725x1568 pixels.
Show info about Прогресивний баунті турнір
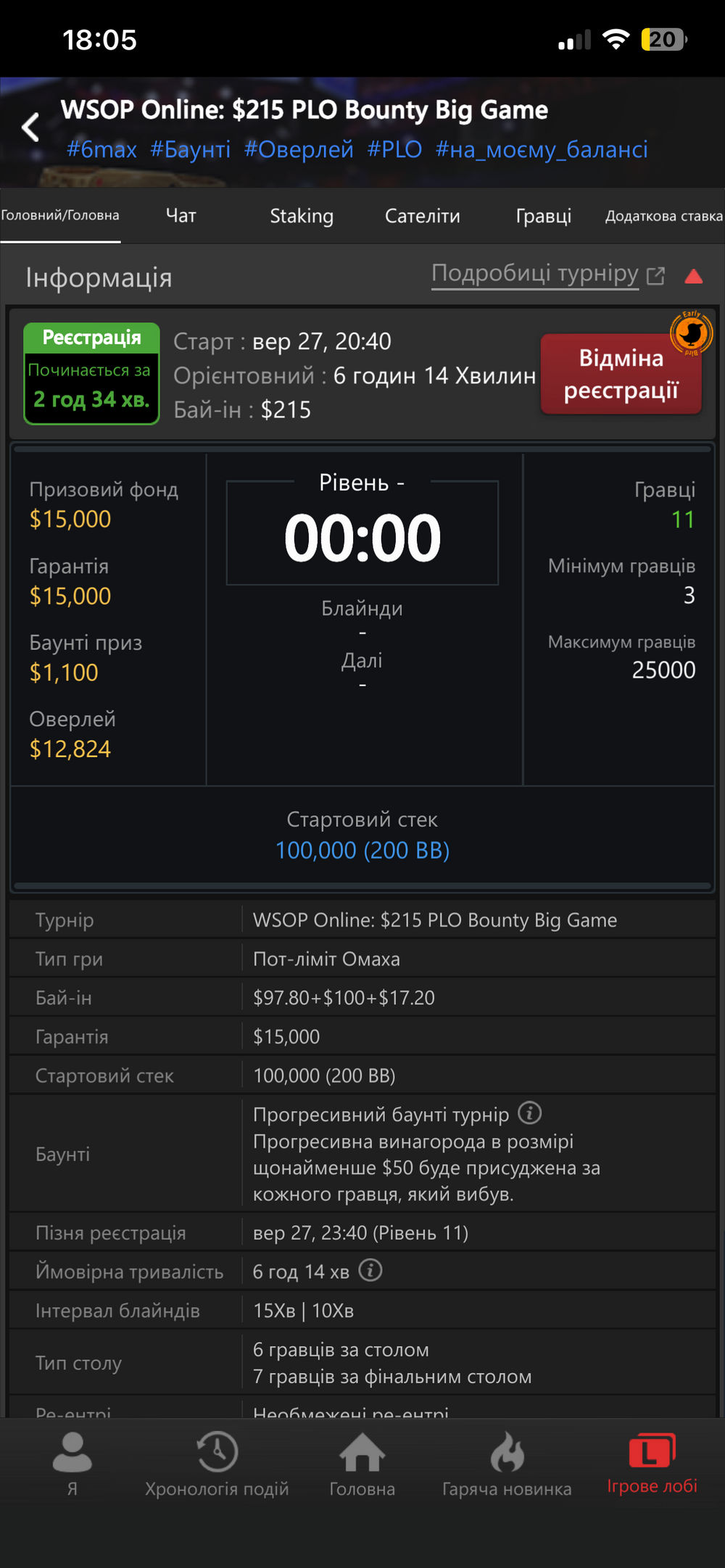click(x=530, y=1112)
